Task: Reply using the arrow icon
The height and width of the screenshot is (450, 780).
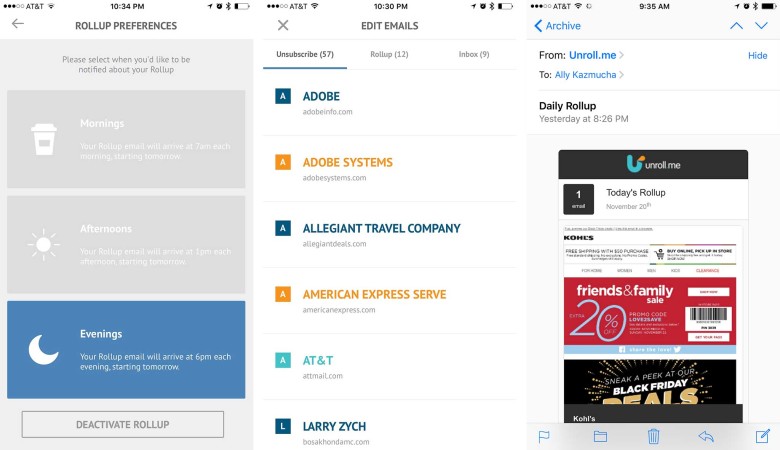Action: [706, 436]
